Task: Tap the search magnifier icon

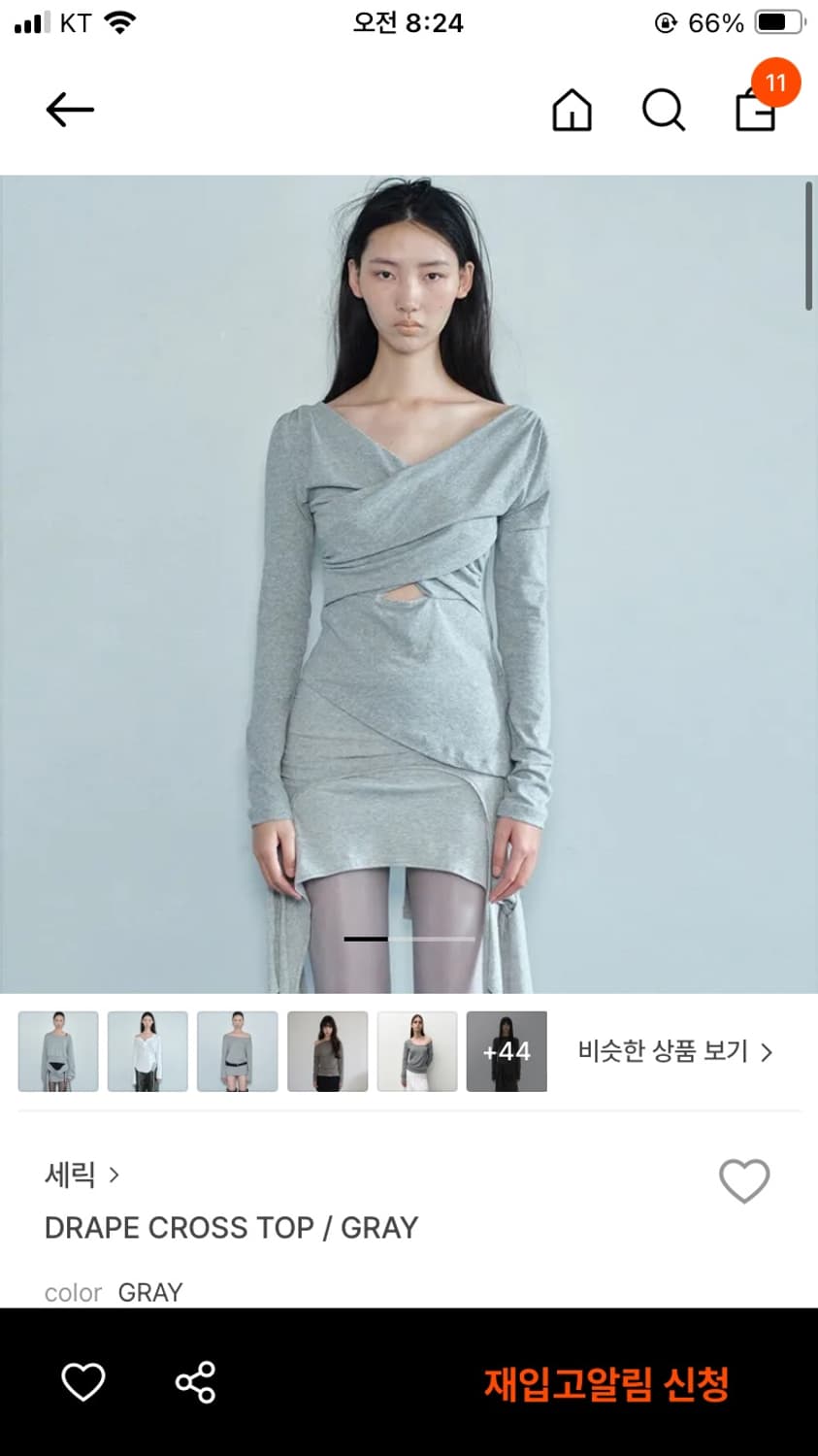Action: tap(663, 110)
